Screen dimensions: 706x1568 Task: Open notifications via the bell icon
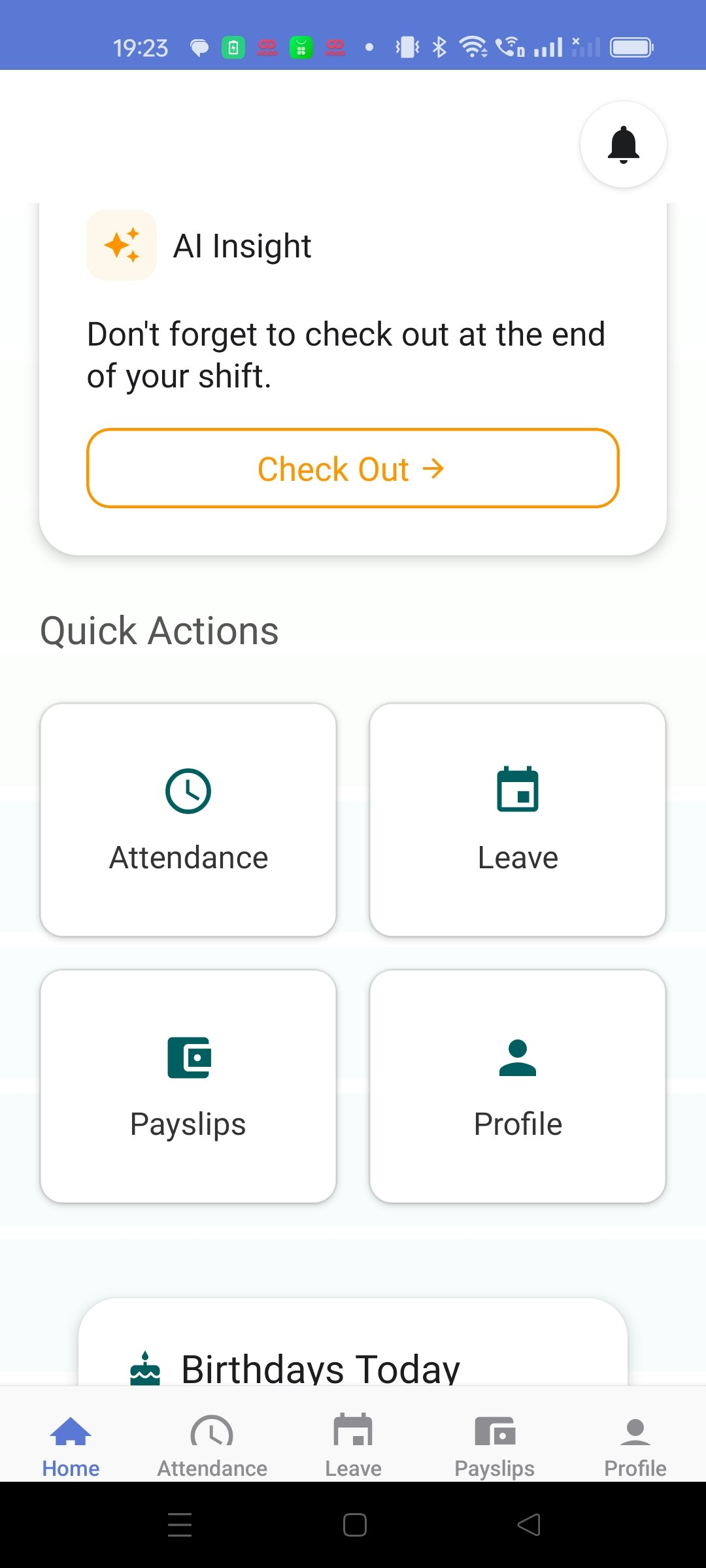[x=623, y=144]
